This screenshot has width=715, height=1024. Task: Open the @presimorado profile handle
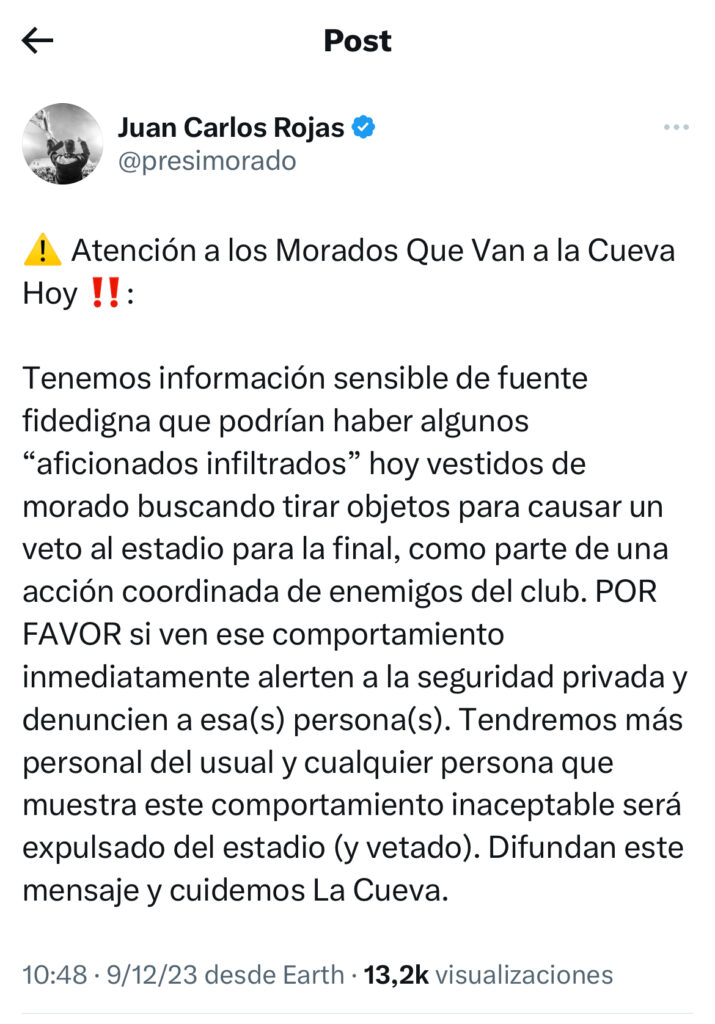(x=207, y=161)
